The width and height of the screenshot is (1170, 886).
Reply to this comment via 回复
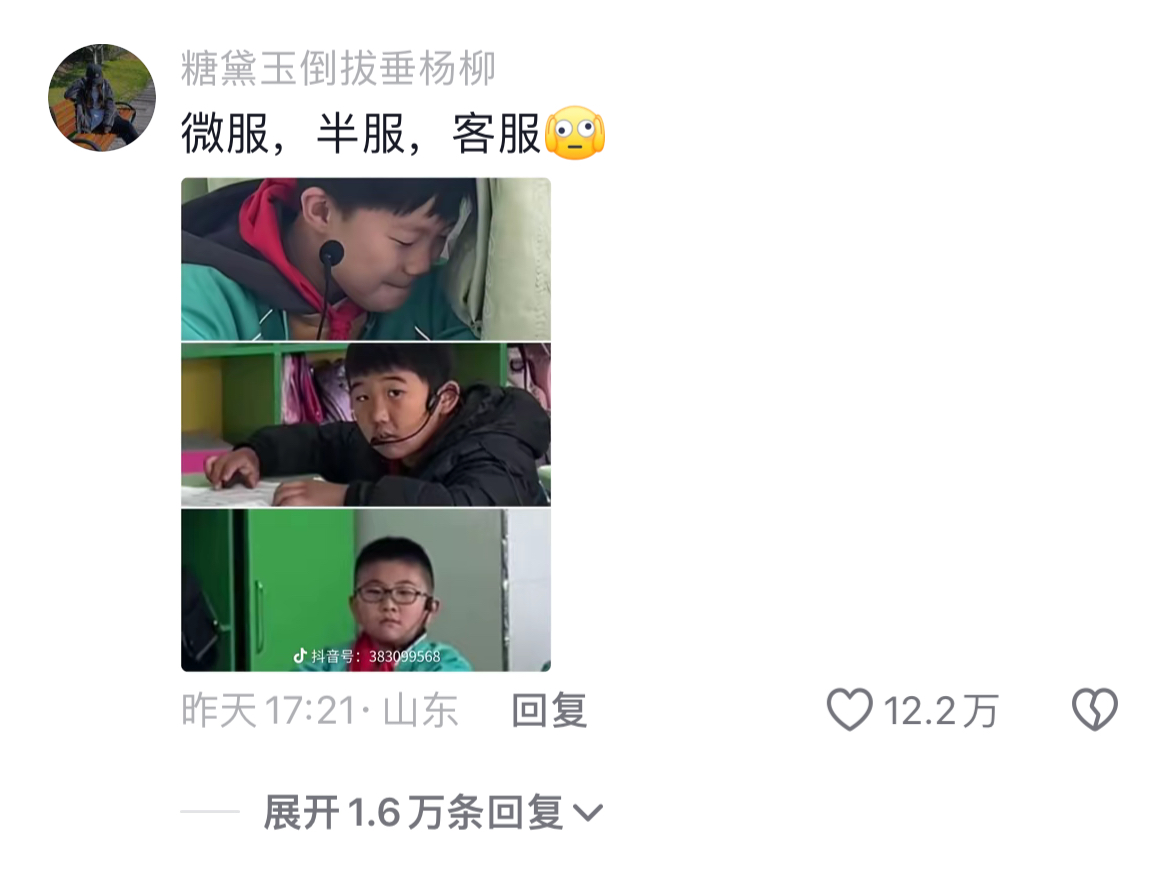[549, 711]
